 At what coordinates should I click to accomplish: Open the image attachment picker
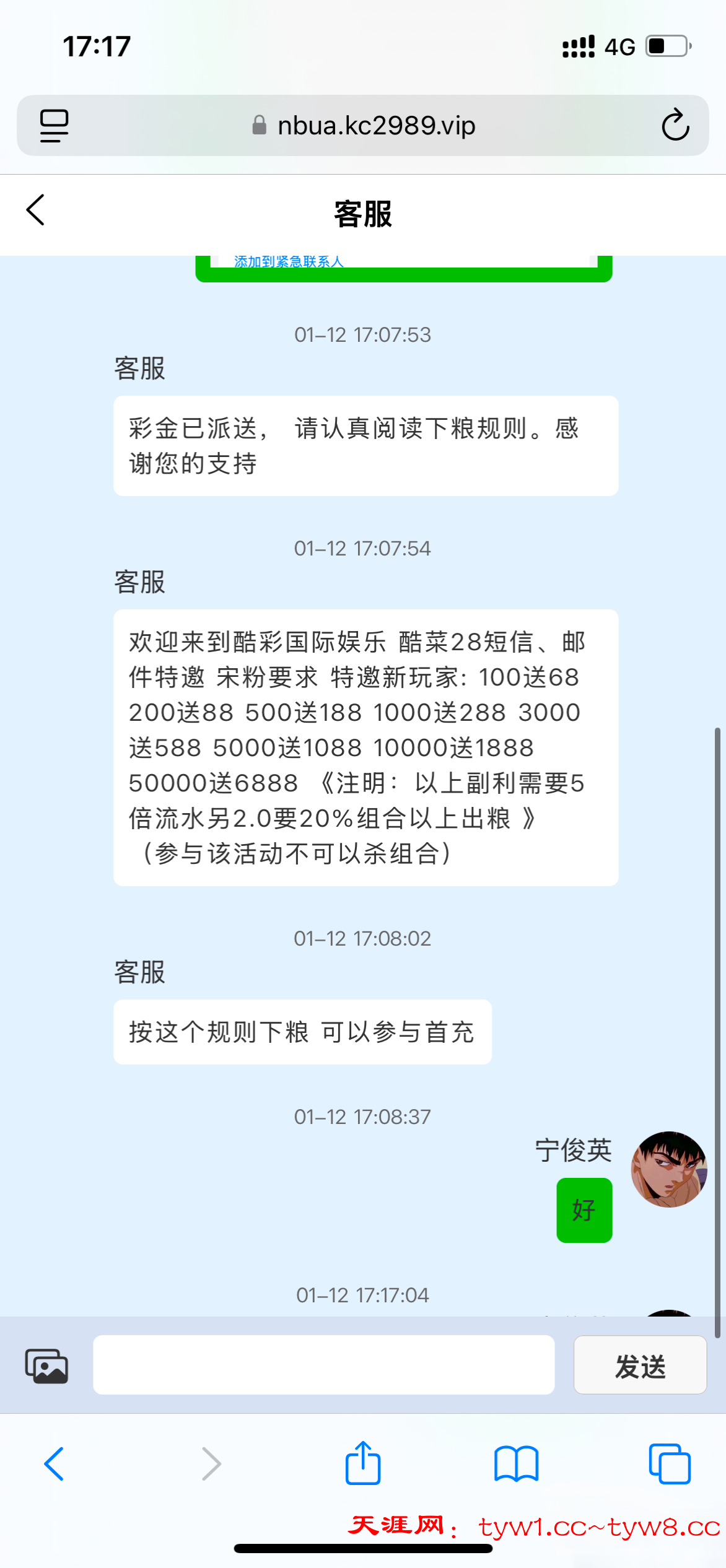[x=46, y=1365]
